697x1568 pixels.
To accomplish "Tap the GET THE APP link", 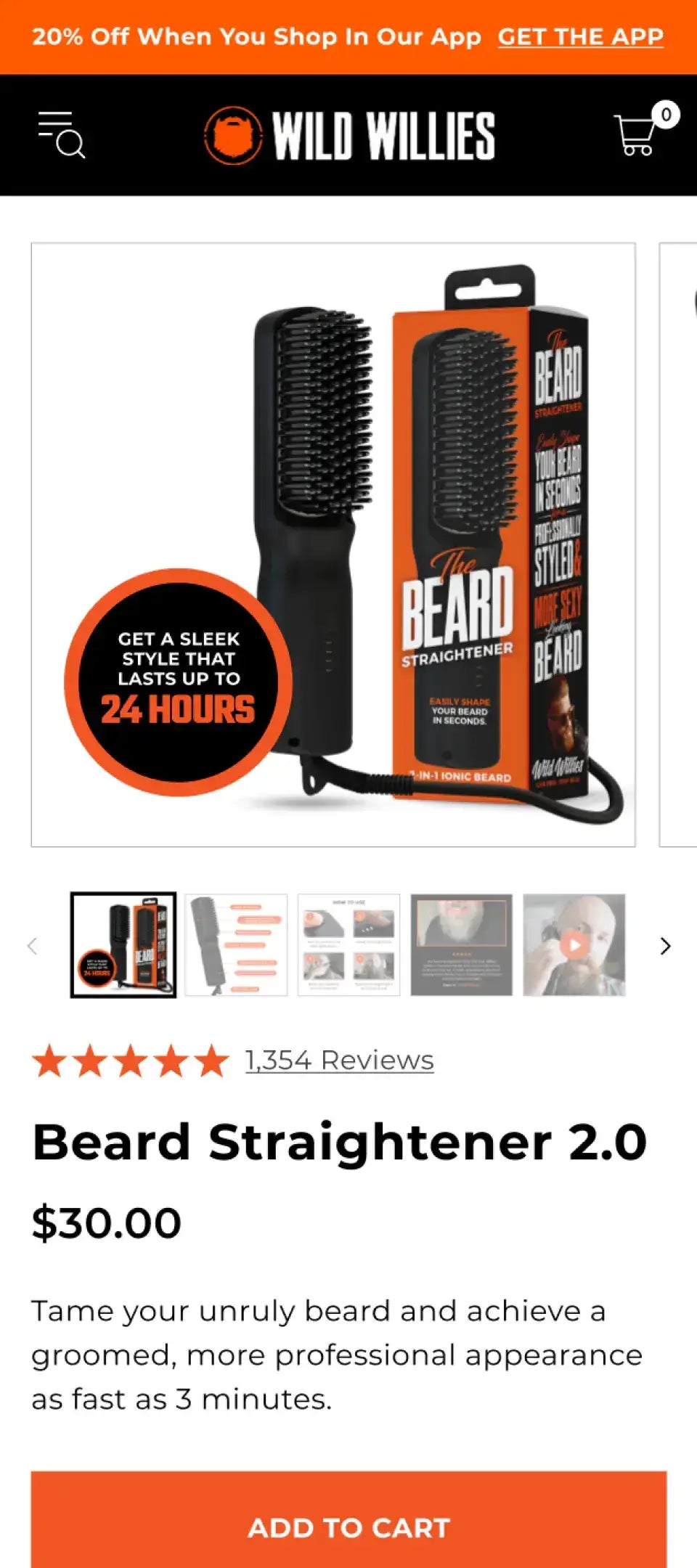I will (x=580, y=36).
